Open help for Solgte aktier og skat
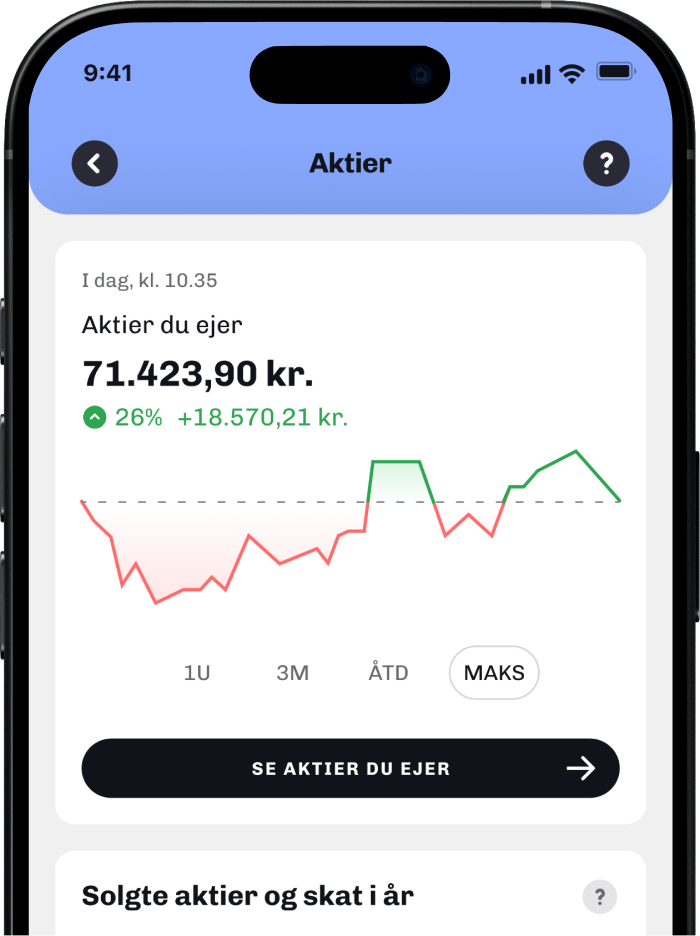 tap(600, 896)
